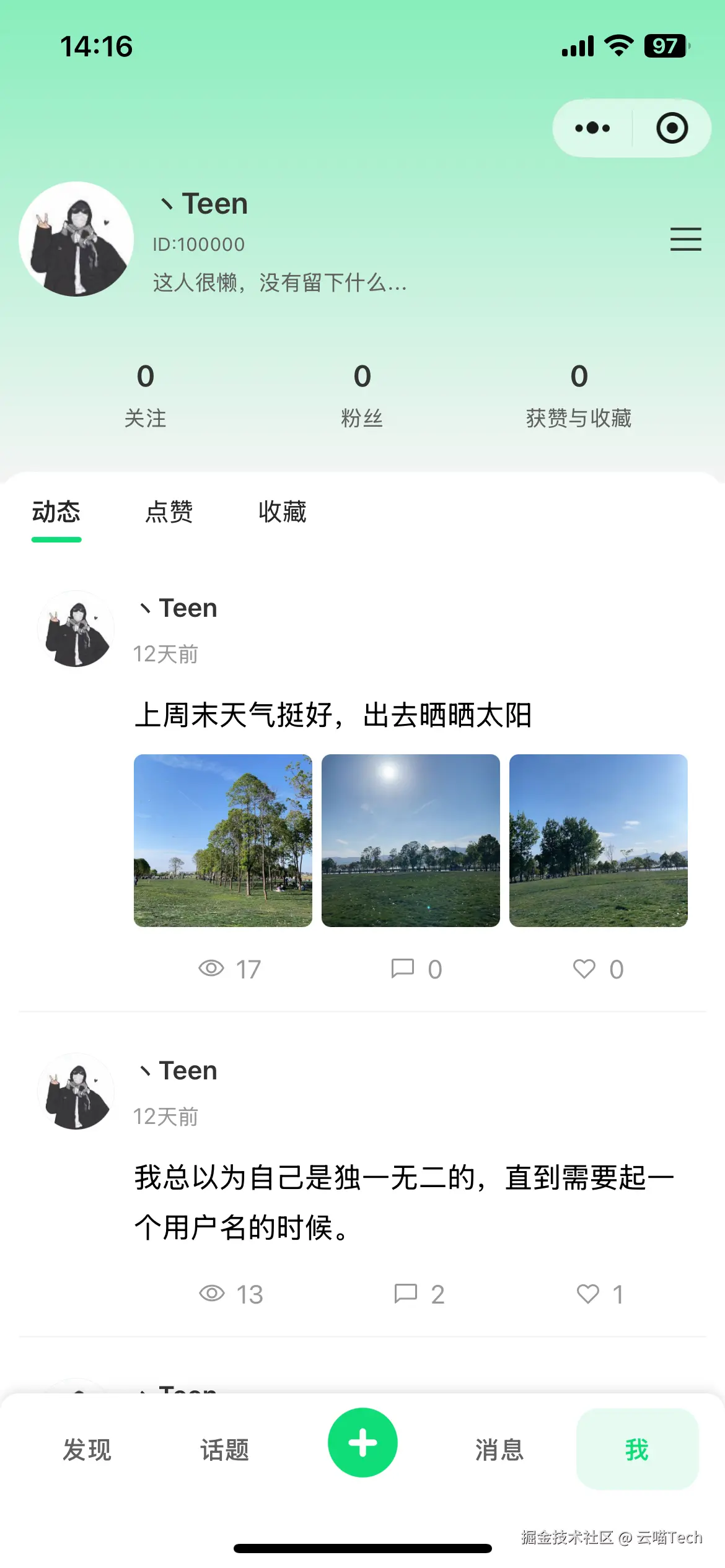The height and width of the screenshot is (1568, 725).
Task: Select the 动态 tab
Action: click(x=56, y=512)
